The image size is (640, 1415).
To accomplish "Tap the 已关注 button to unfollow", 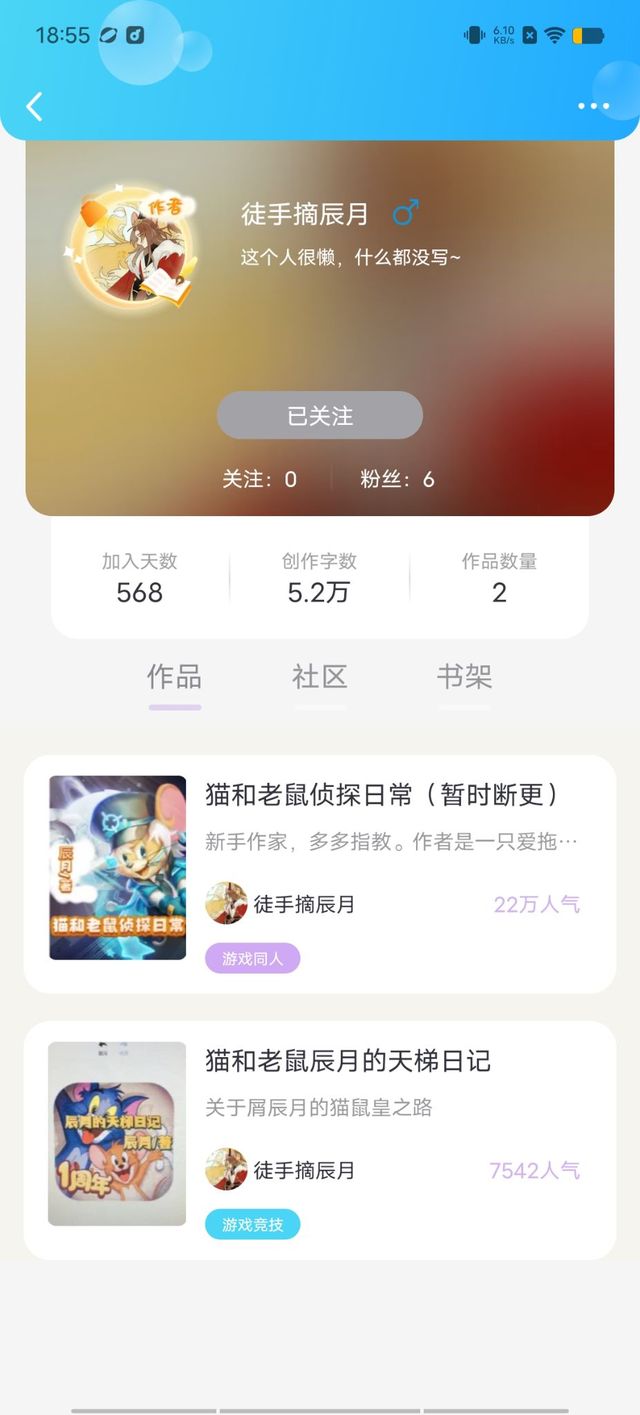I will pyautogui.click(x=320, y=415).
